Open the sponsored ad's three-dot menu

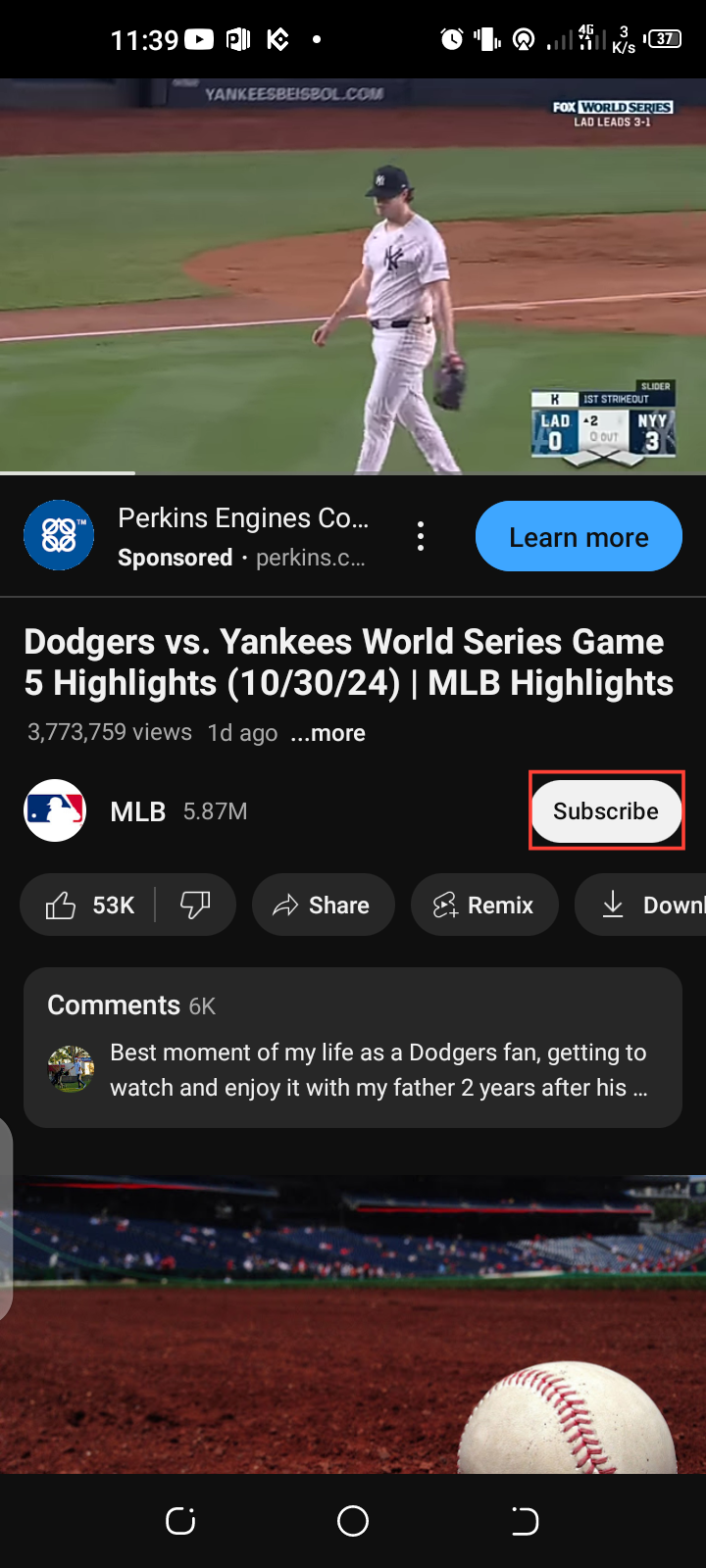click(x=421, y=536)
